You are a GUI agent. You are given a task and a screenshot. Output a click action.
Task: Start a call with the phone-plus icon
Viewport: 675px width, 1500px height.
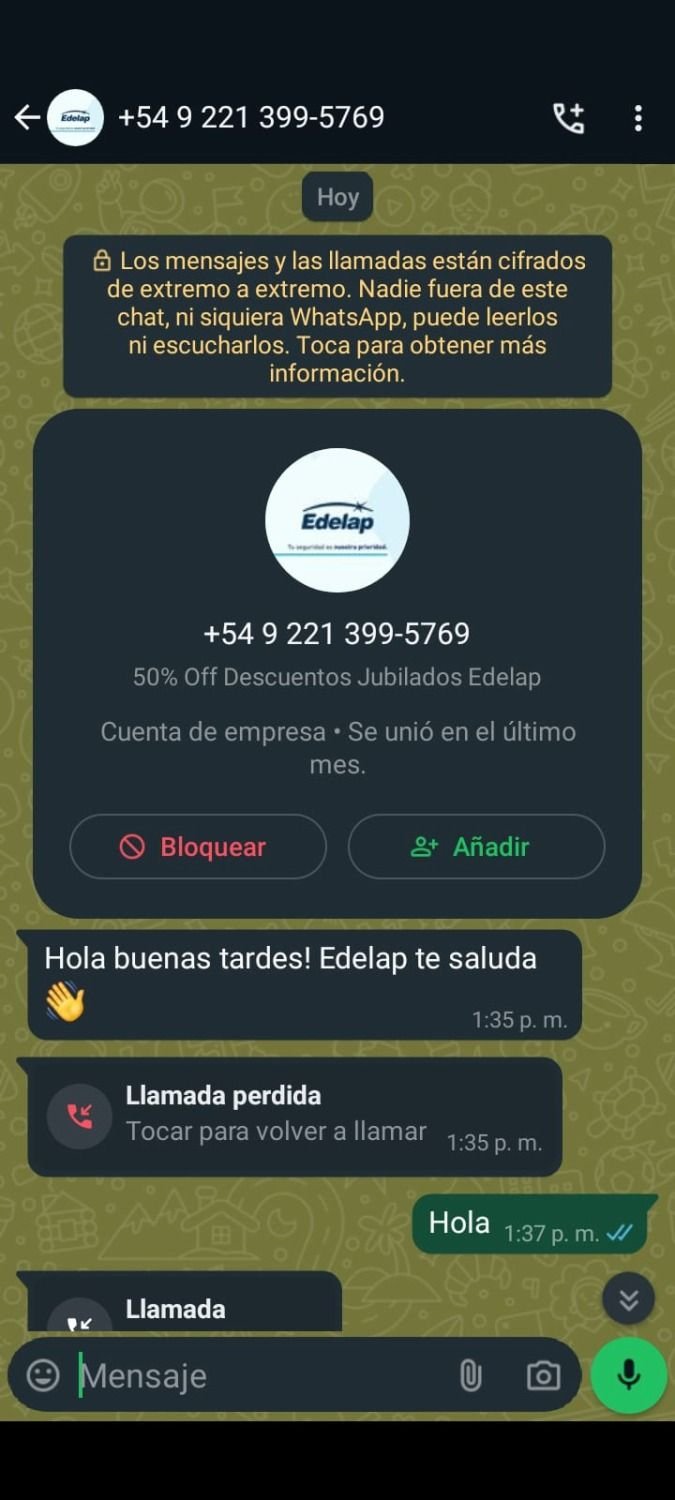(x=569, y=118)
